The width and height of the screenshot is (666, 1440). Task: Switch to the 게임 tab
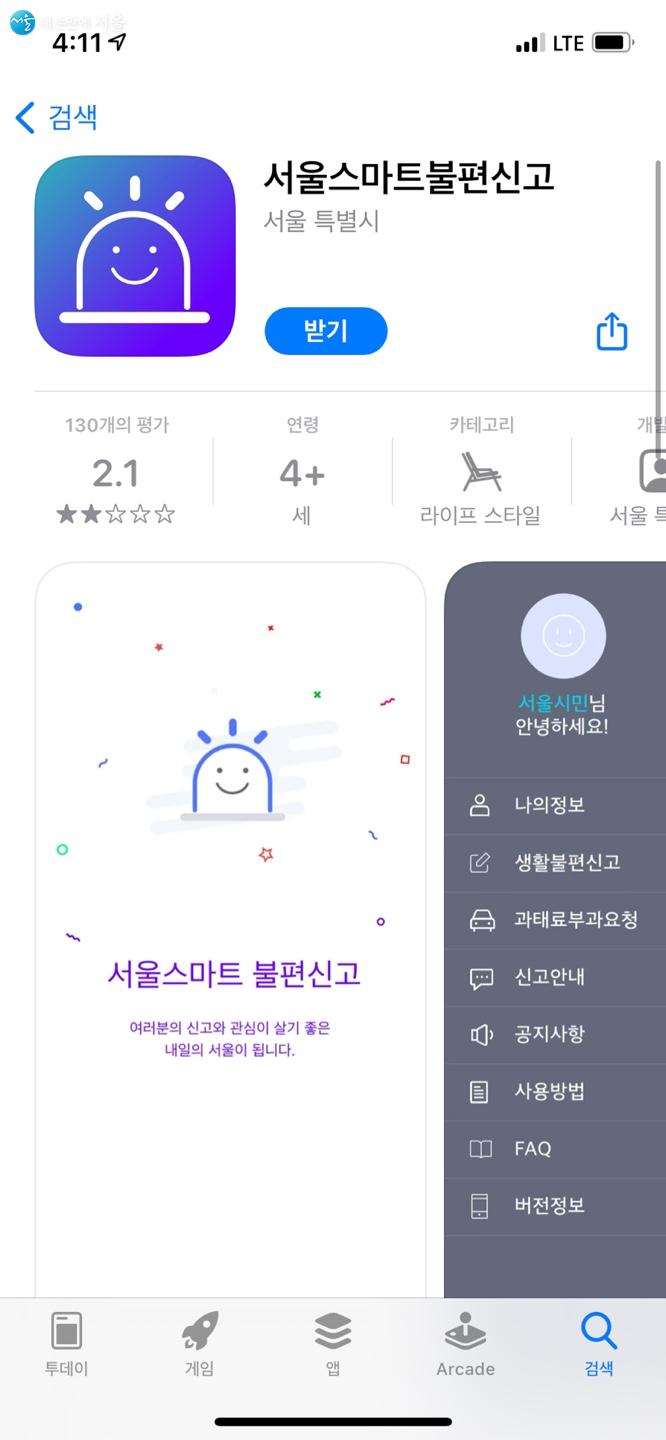[199, 1344]
